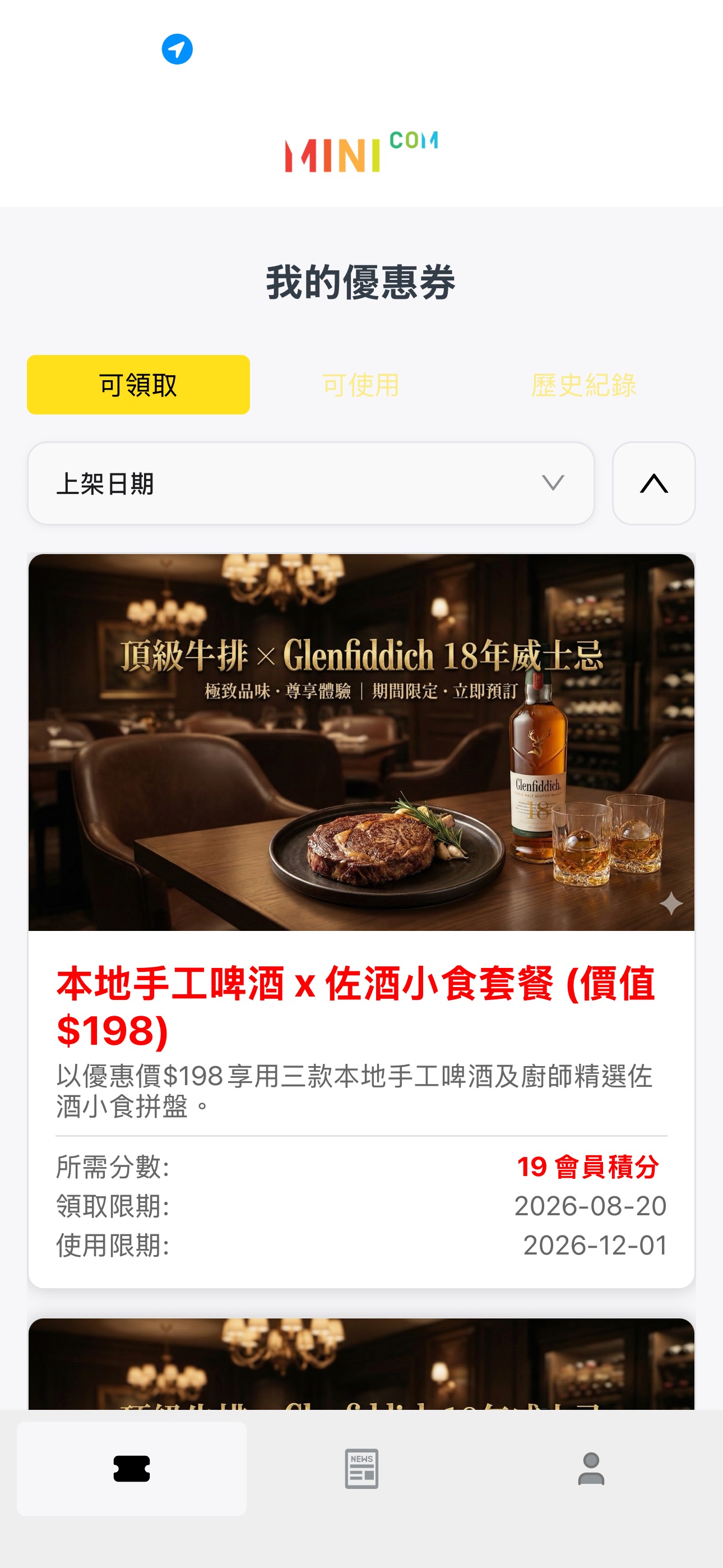
Task: Expand the 上架日期 sort dropdown
Action: 311,483
